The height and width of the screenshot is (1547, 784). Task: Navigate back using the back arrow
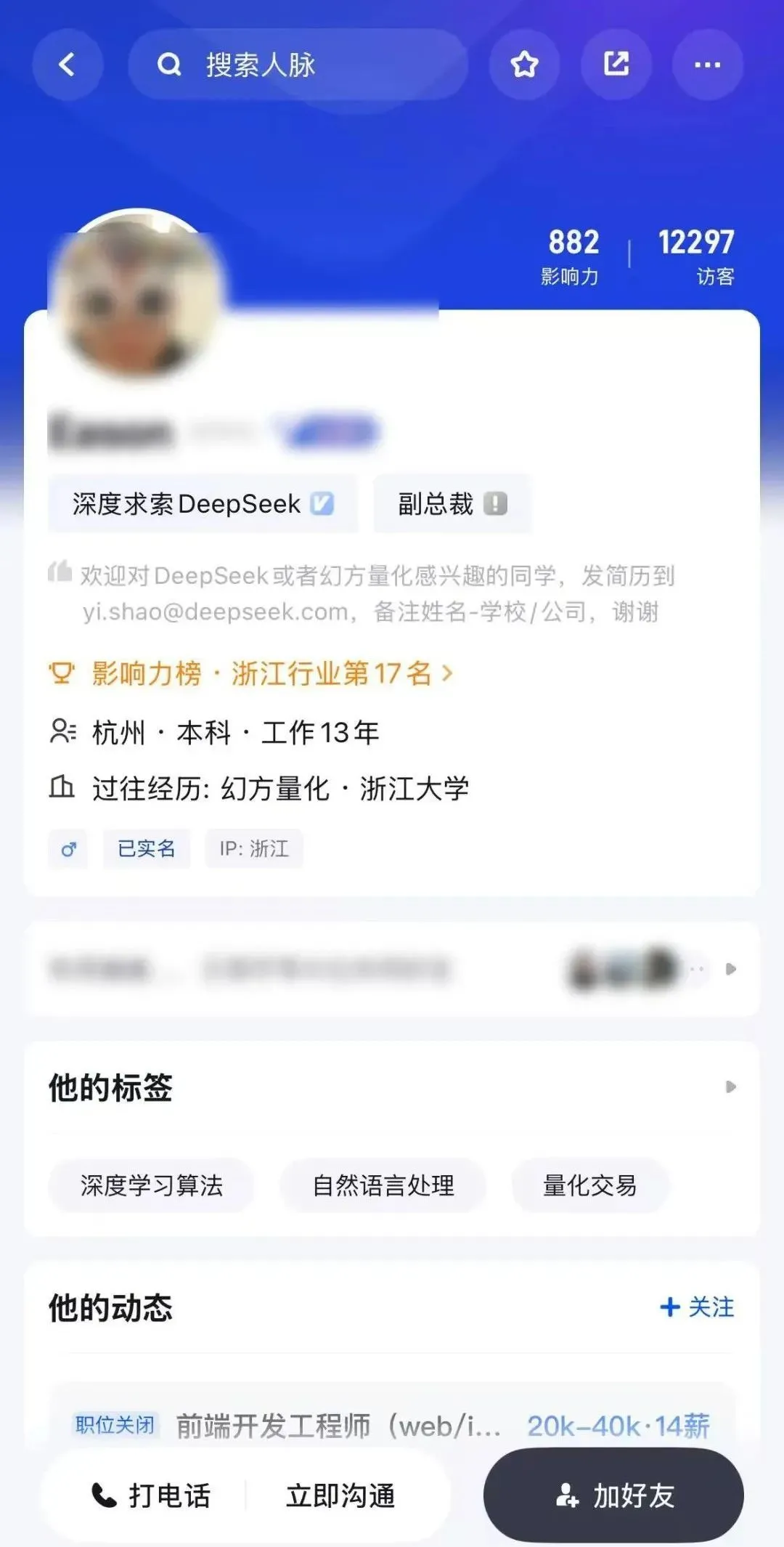pyautogui.click(x=68, y=65)
